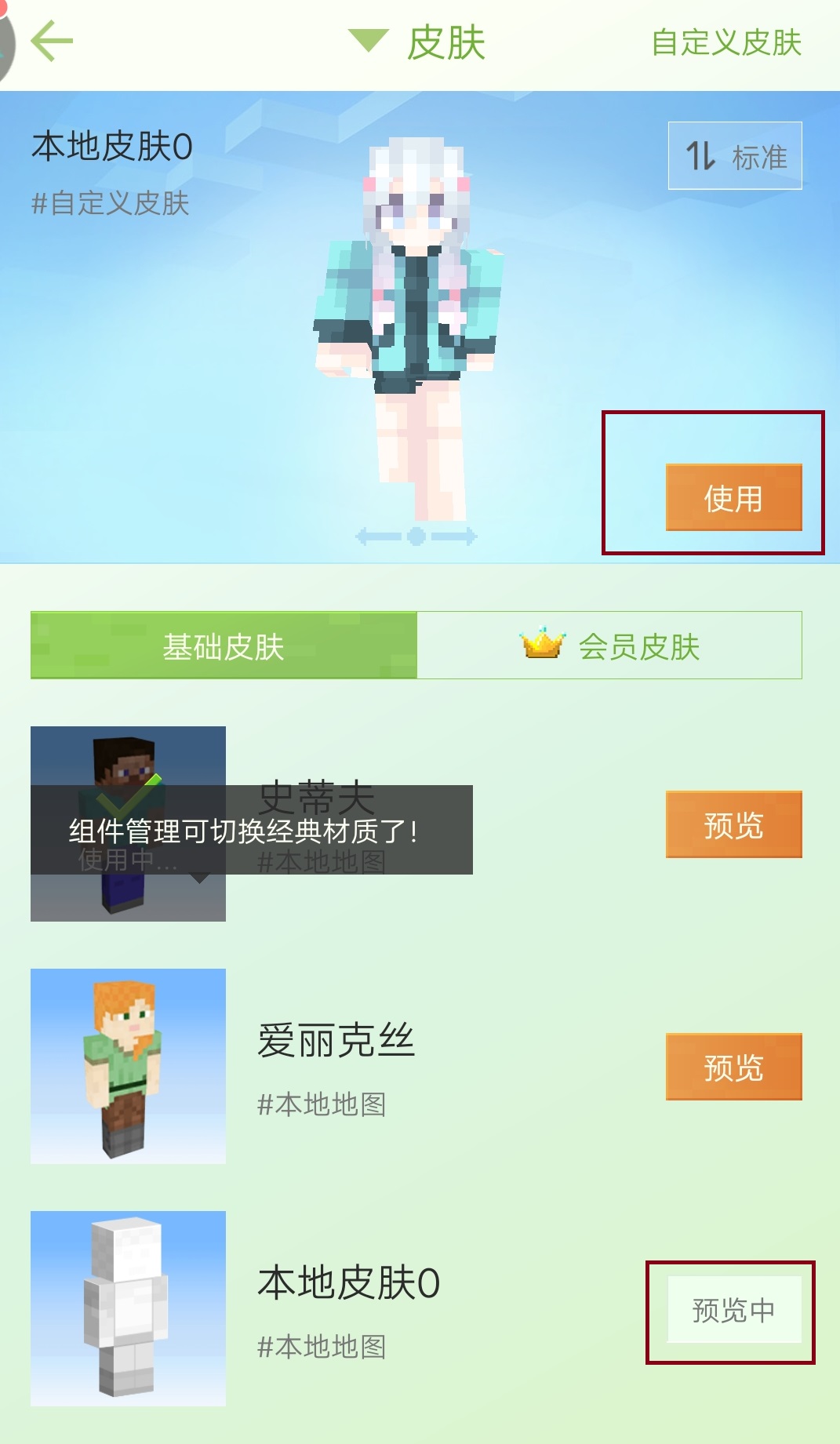
Task: Open the 本地皮肤0 skin thumbnail
Action: coord(128,1308)
